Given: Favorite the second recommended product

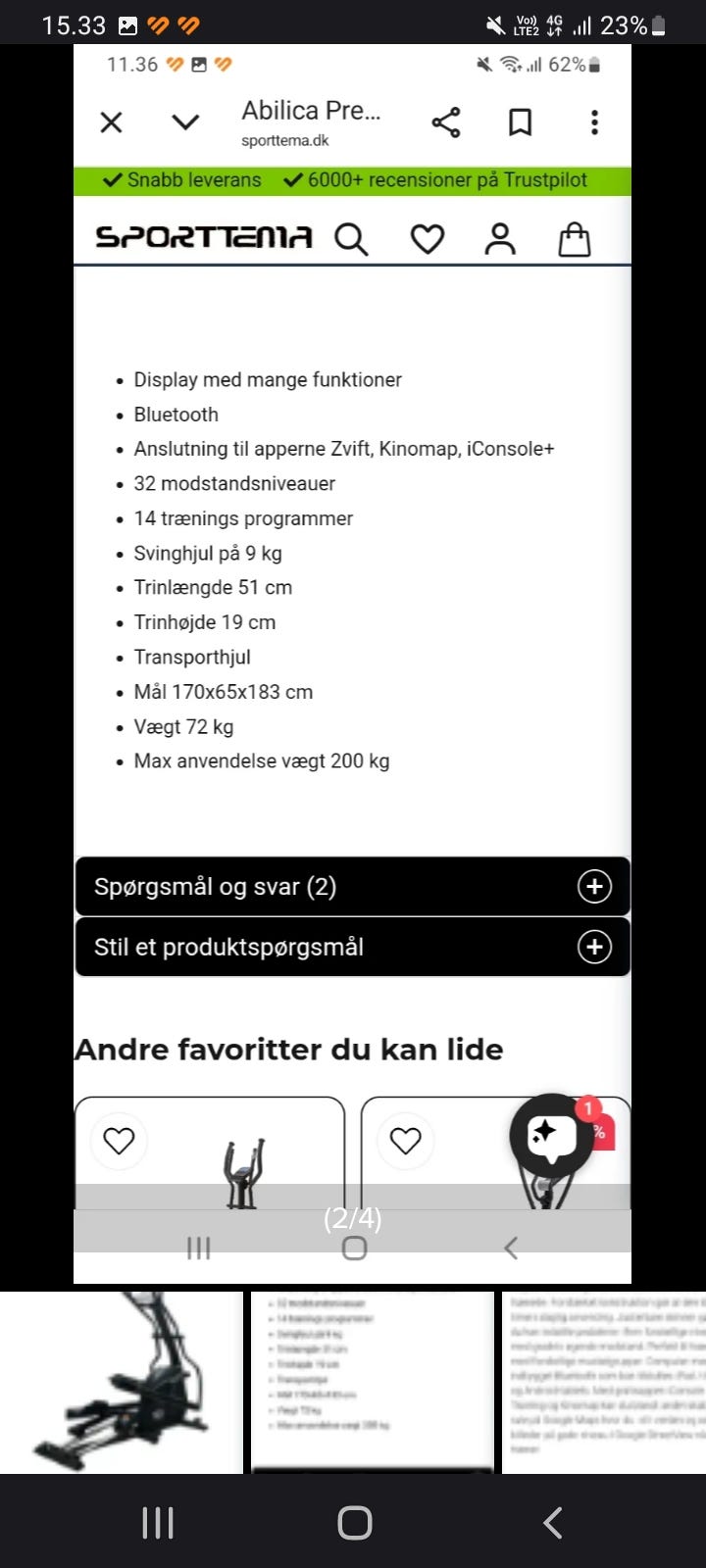Looking at the screenshot, I should point(404,1141).
